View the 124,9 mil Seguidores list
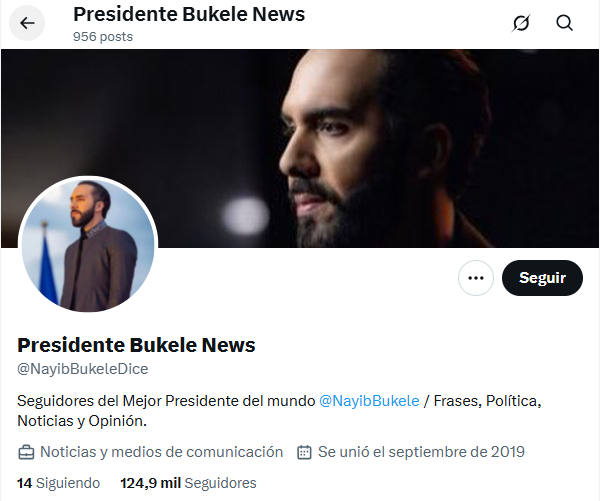 [x=188, y=483]
